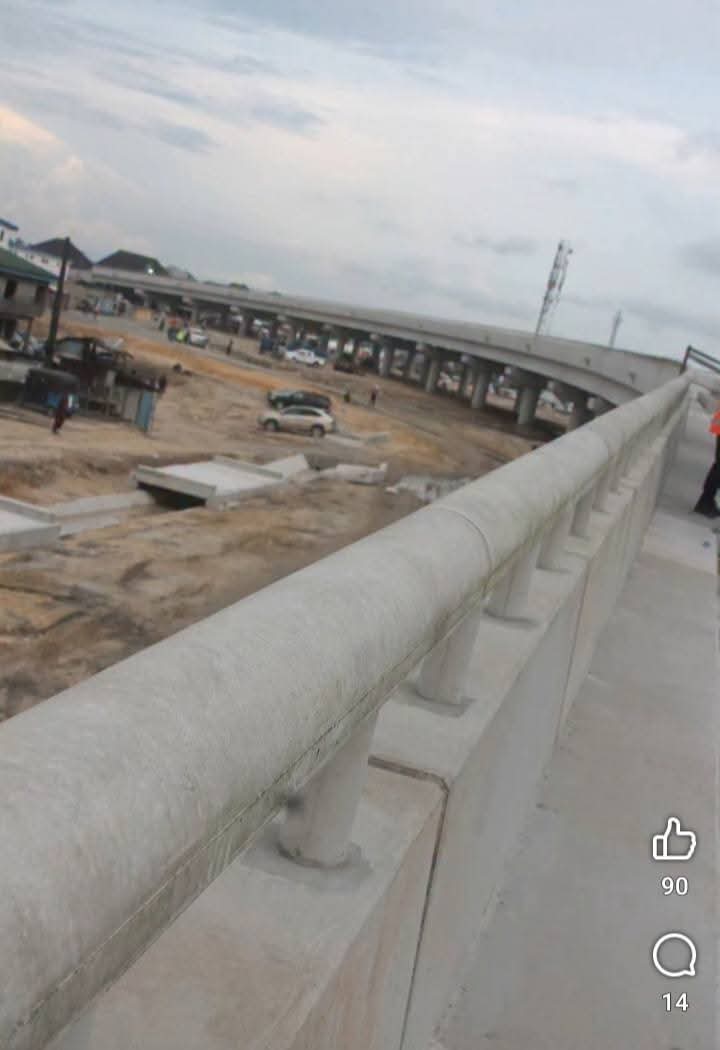The image size is (720, 1050).
Task: Open the comments on this photo
Action: 674,956
